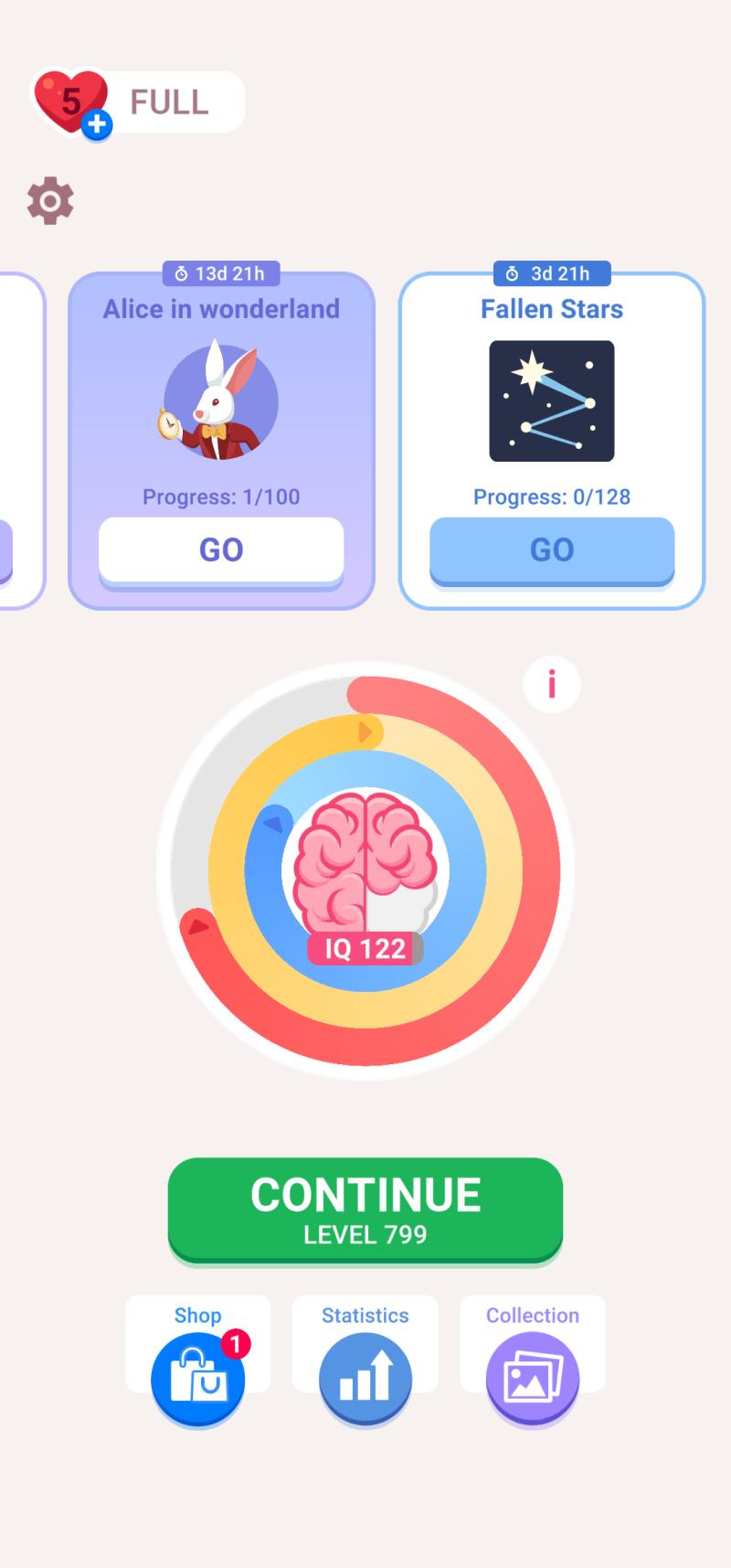Tap GO on Fallen Stars card
This screenshot has width=731, height=1568.
[x=552, y=549]
